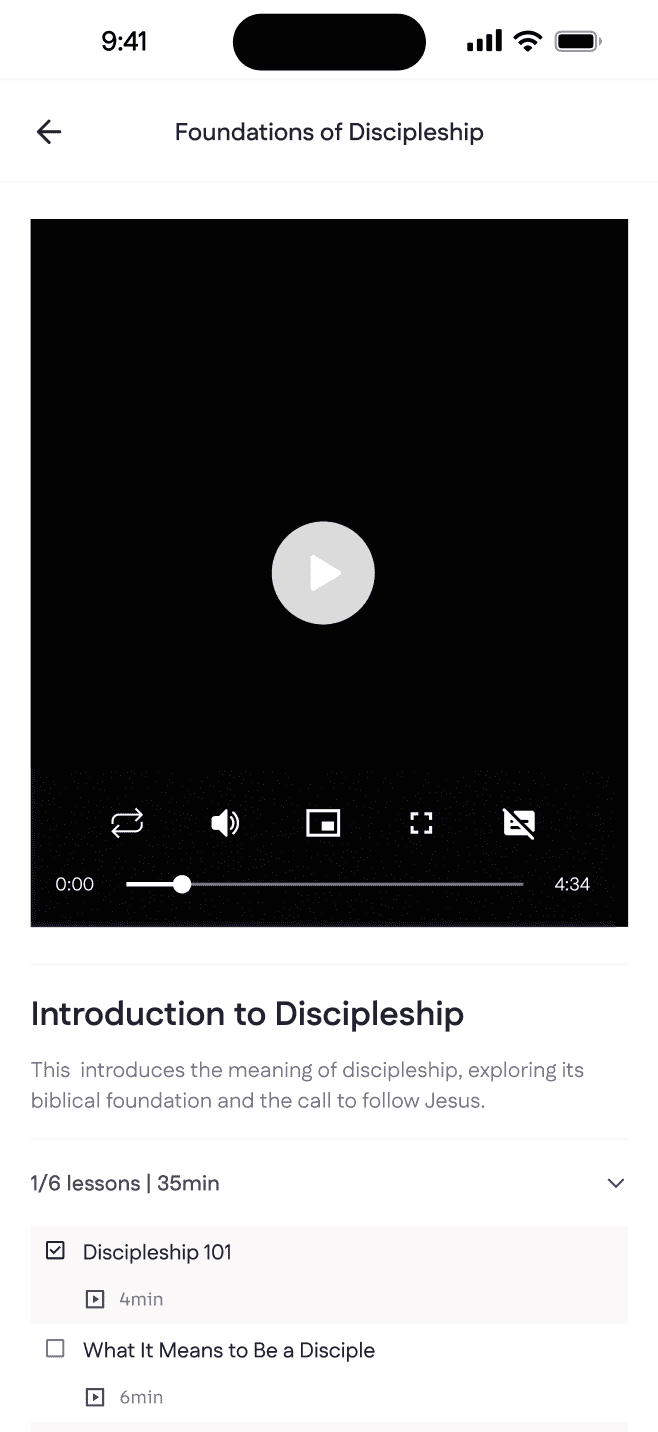The image size is (658, 1432).
Task: Play the lesson video
Action: pos(323,573)
